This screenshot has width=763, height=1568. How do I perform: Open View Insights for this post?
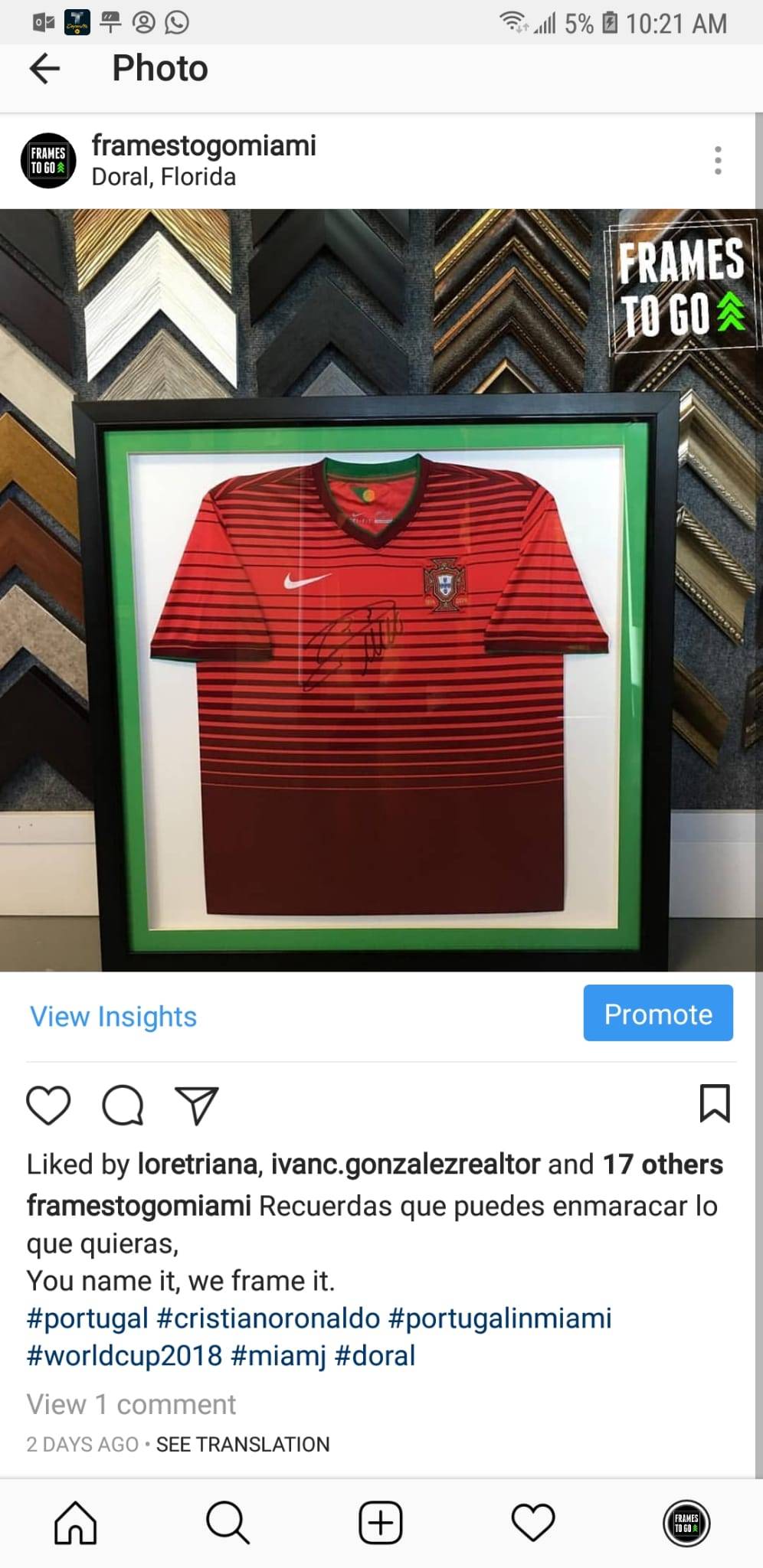[x=113, y=1017]
